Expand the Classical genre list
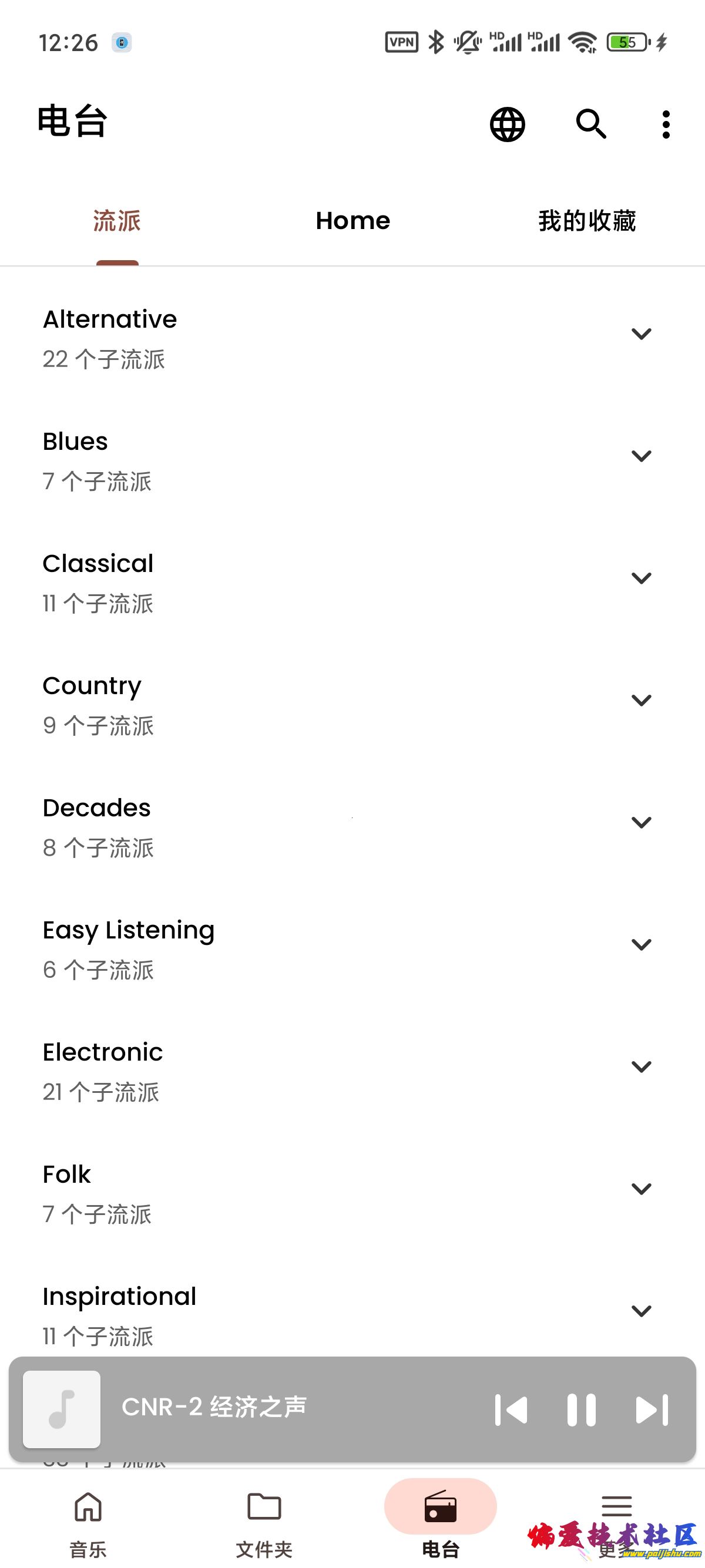The width and height of the screenshot is (705, 1568). click(x=641, y=578)
